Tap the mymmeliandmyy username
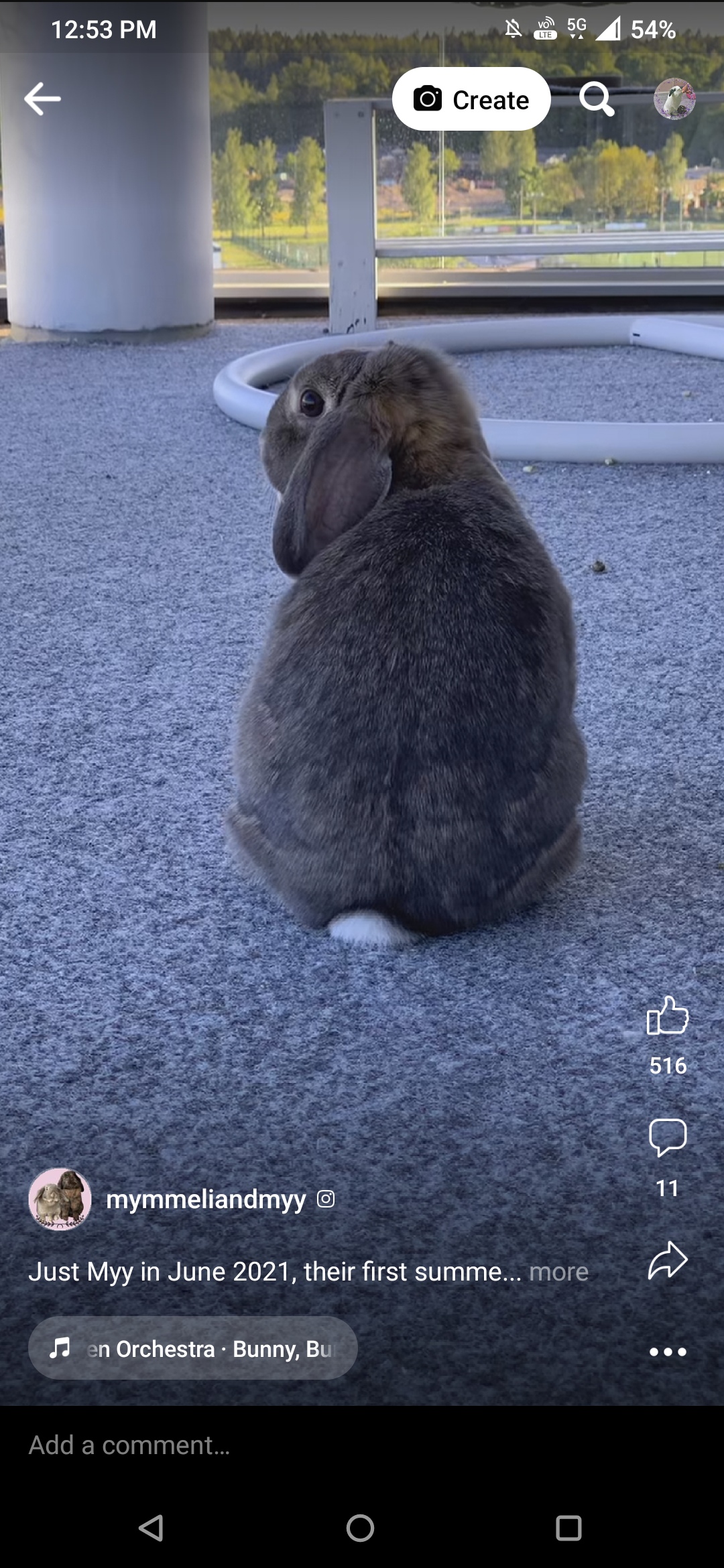This screenshot has height=1568, width=724. point(206,1199)
